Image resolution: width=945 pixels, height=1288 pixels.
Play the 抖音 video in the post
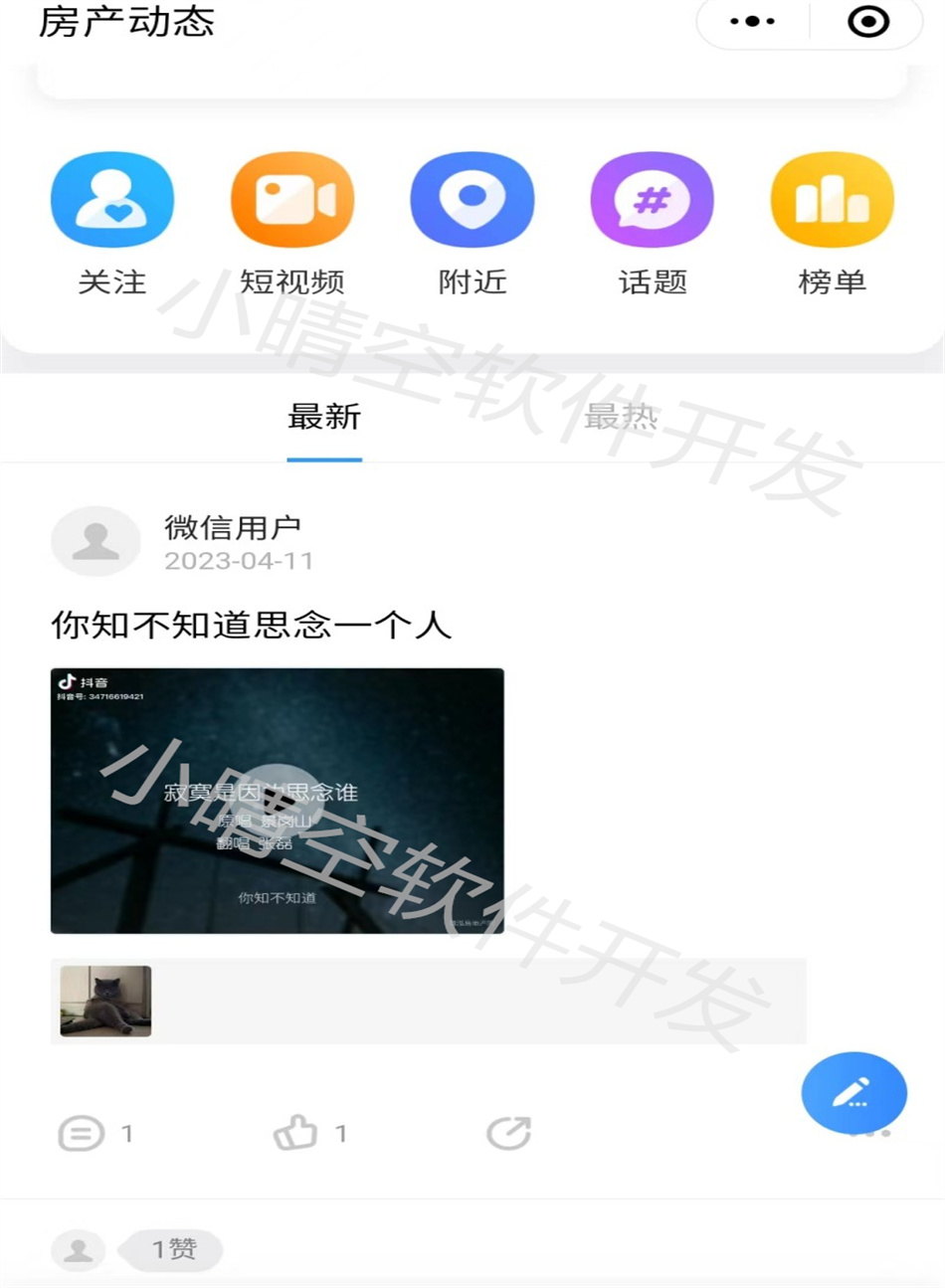[x=278, y=801]
